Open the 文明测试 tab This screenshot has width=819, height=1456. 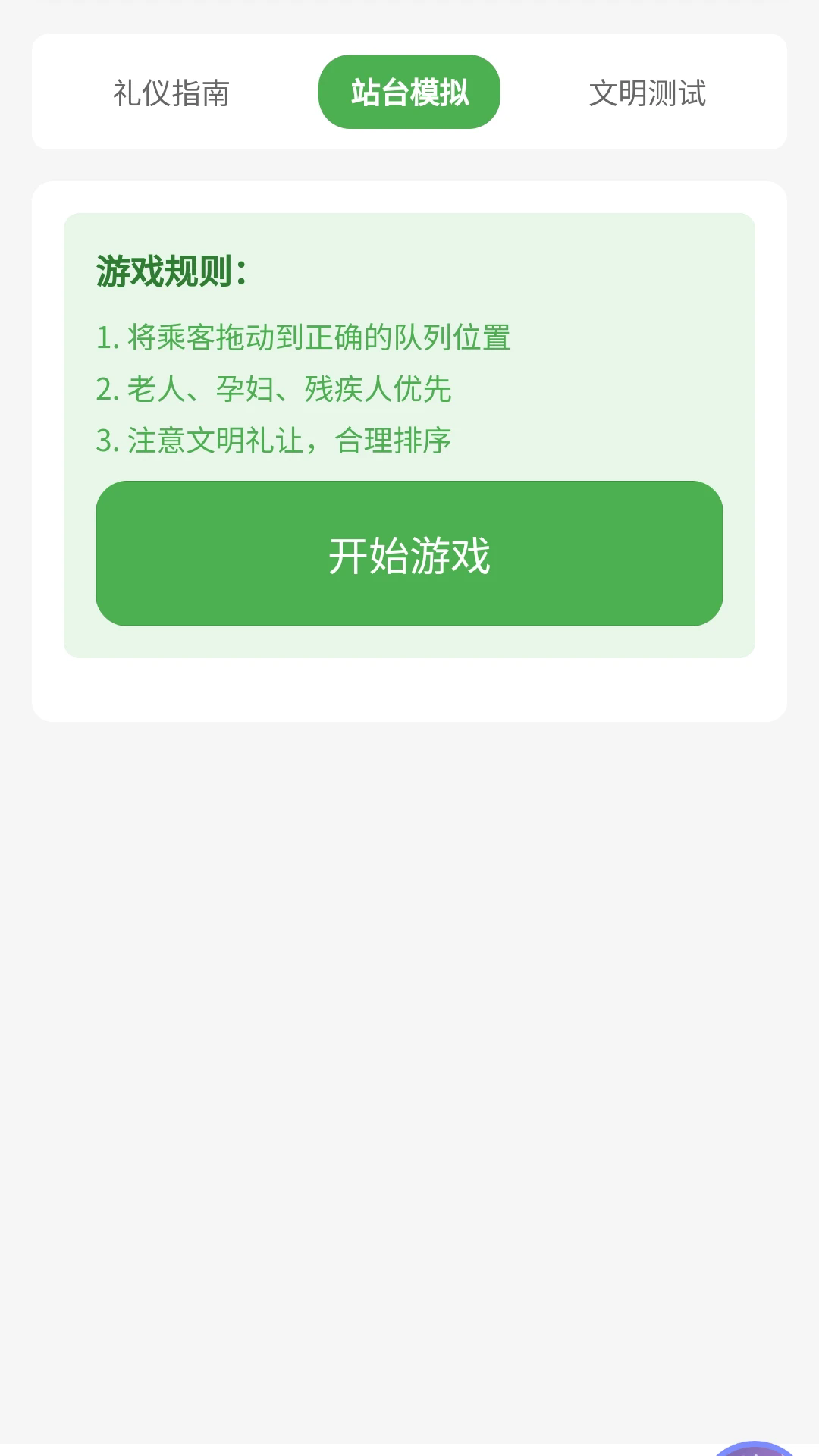648,94
